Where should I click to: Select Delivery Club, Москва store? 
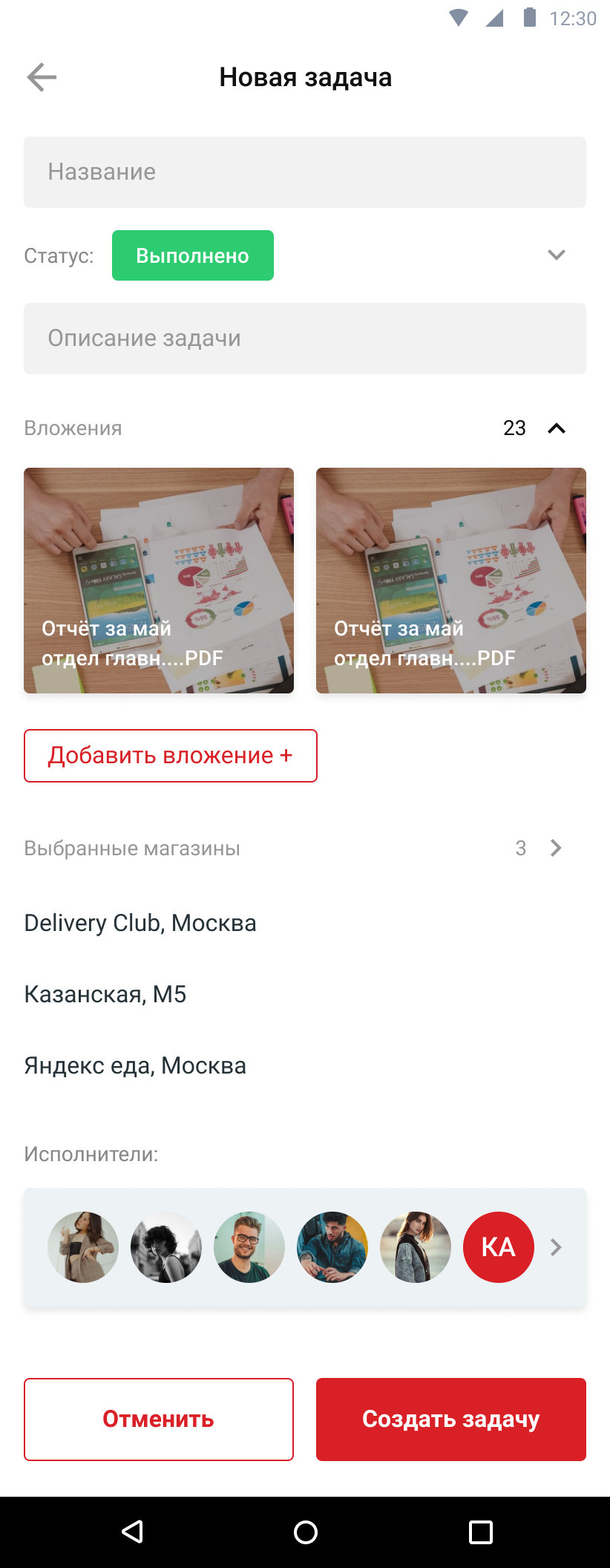(140, 923)
